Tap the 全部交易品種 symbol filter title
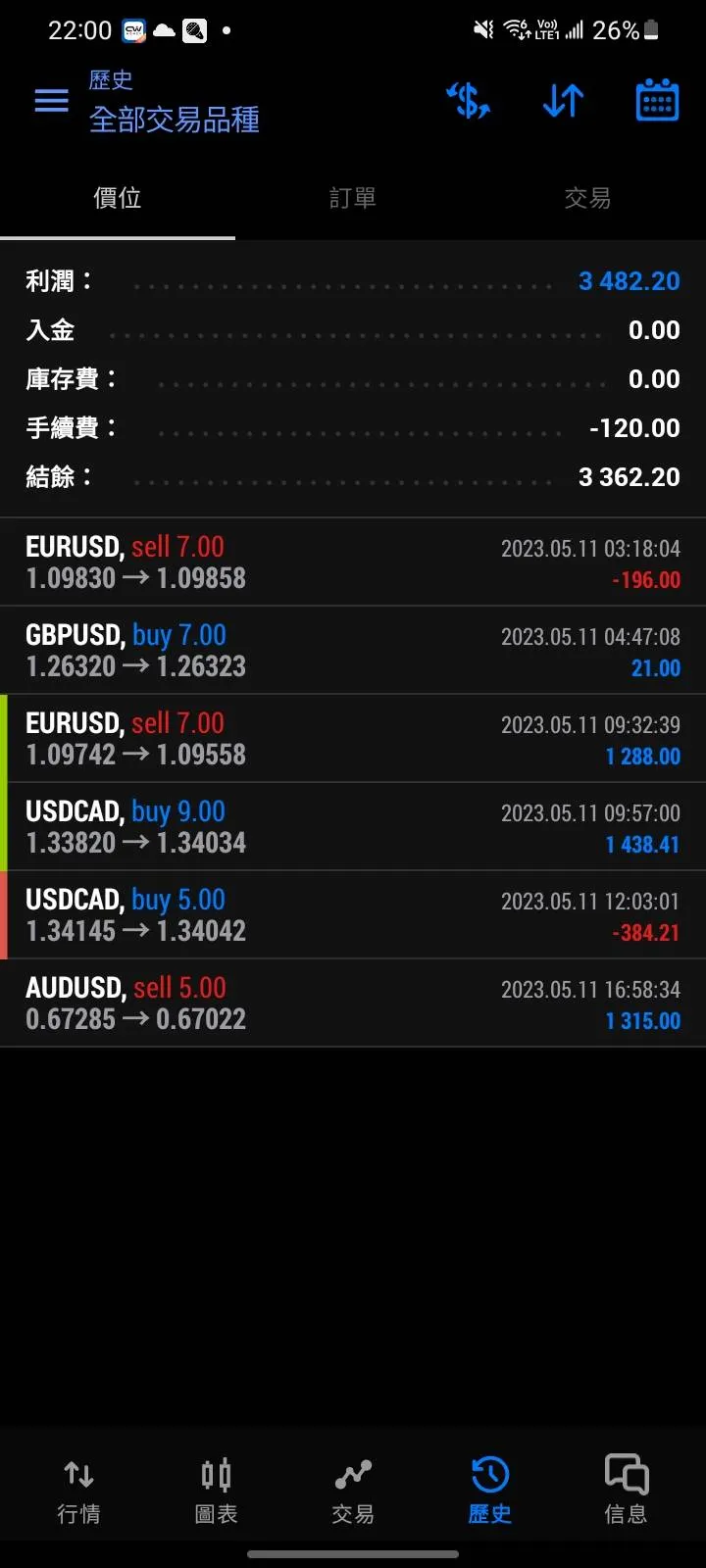706x1568 pixels. click(x=175, y=120)
